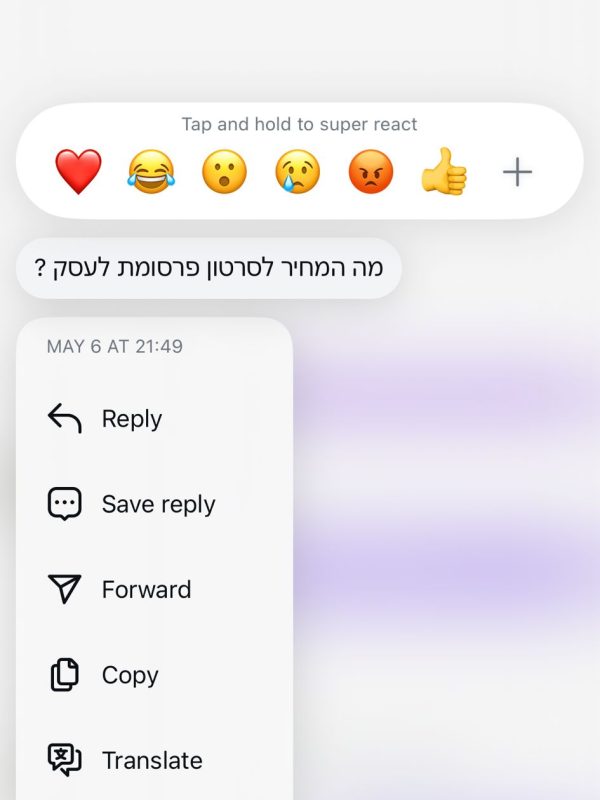This screenshot has width=600, height=800.
Task: React with the red heart emoji
Action: 78,173
